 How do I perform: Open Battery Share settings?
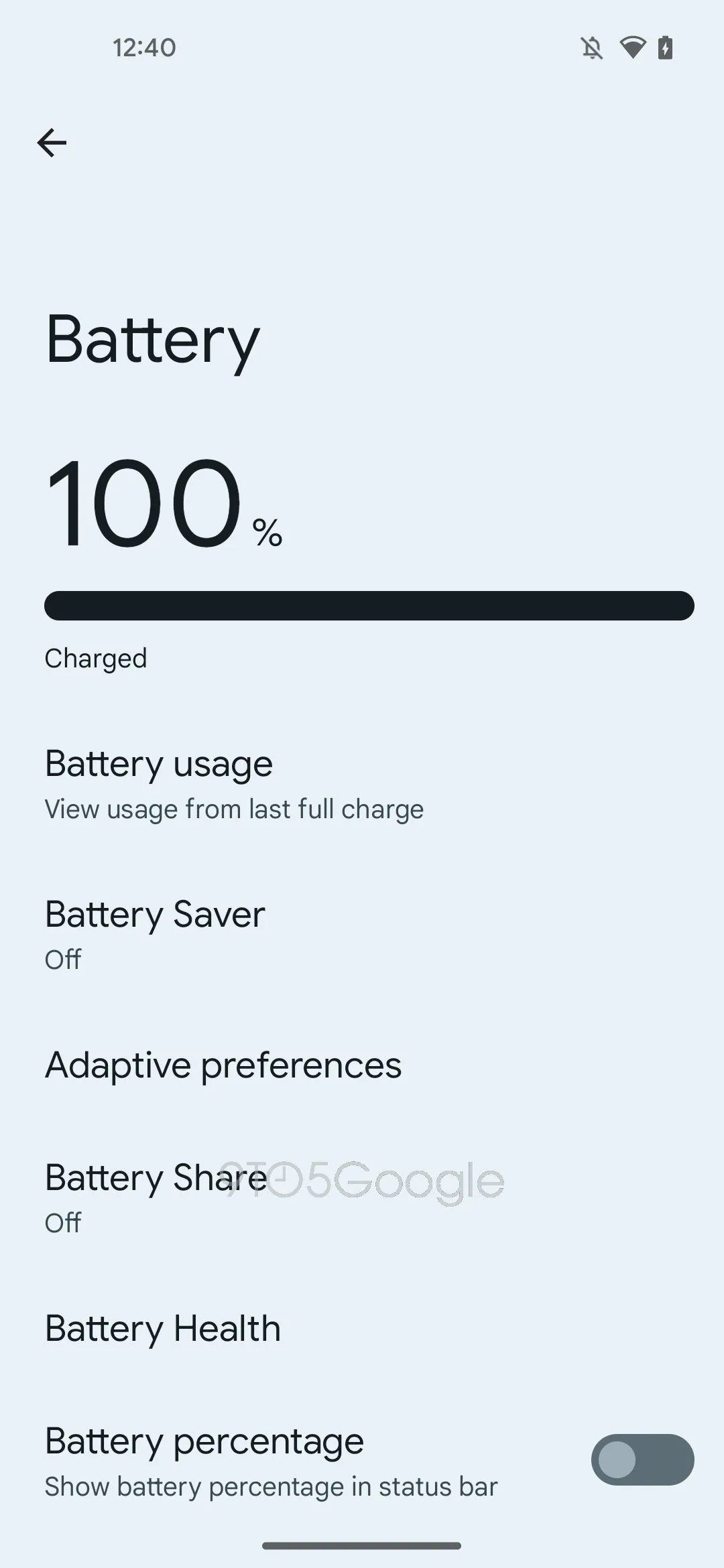pyautogui.click(x=156, y=1197)
